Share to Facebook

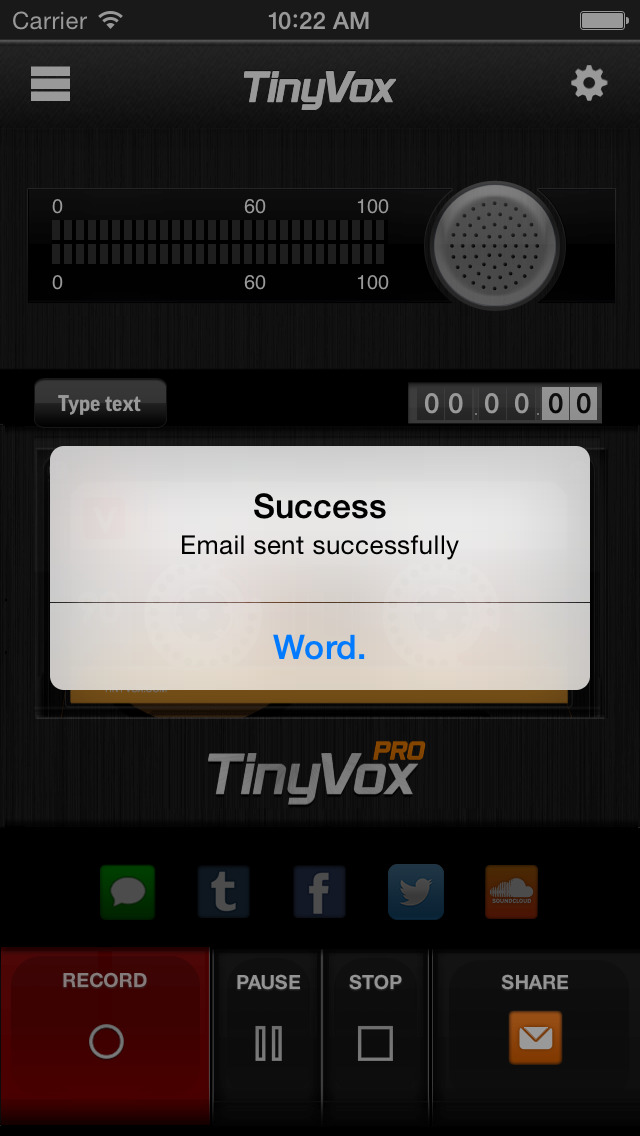[319, 892]
